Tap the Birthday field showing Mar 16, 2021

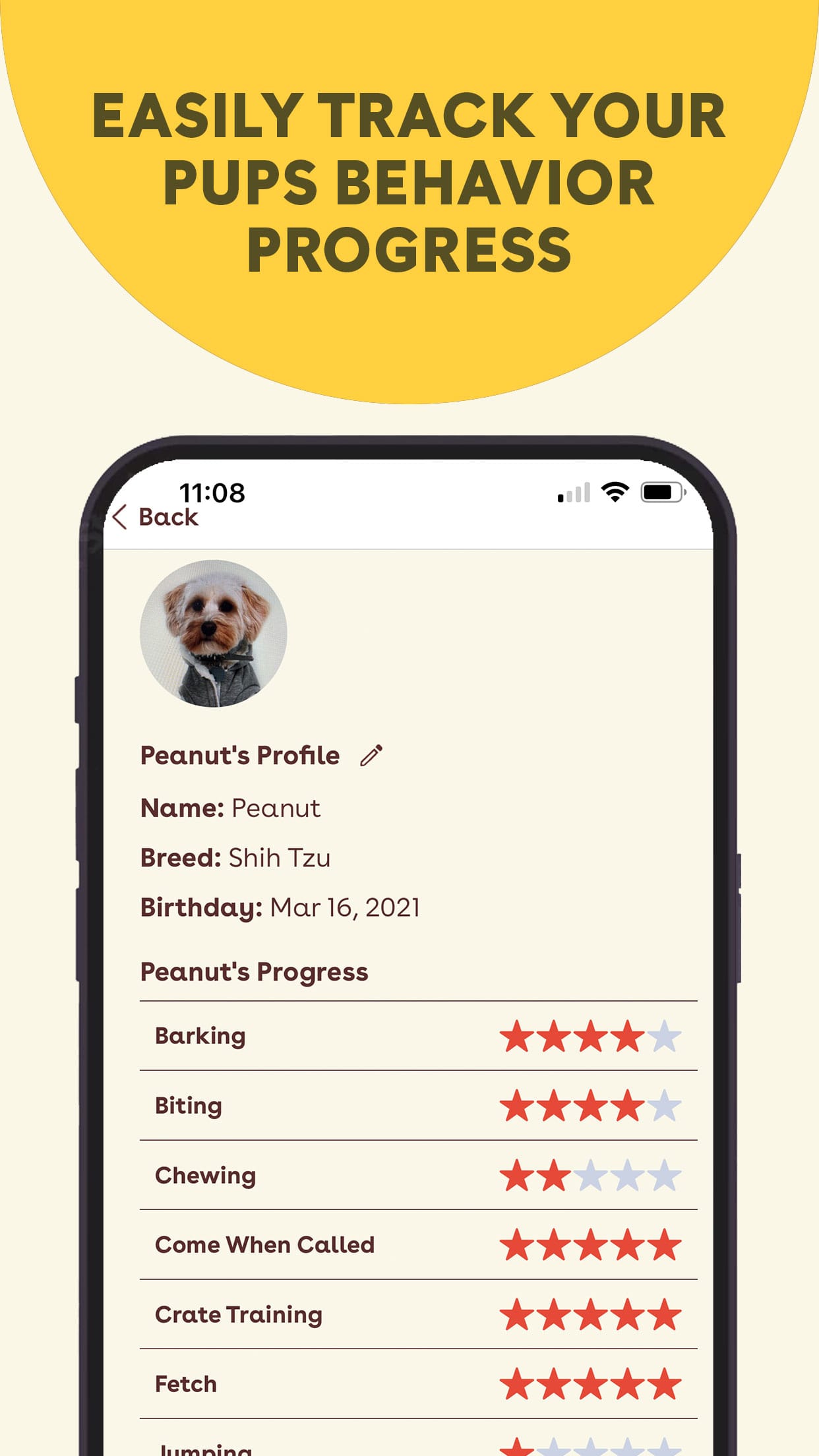[x=280, y=906]
